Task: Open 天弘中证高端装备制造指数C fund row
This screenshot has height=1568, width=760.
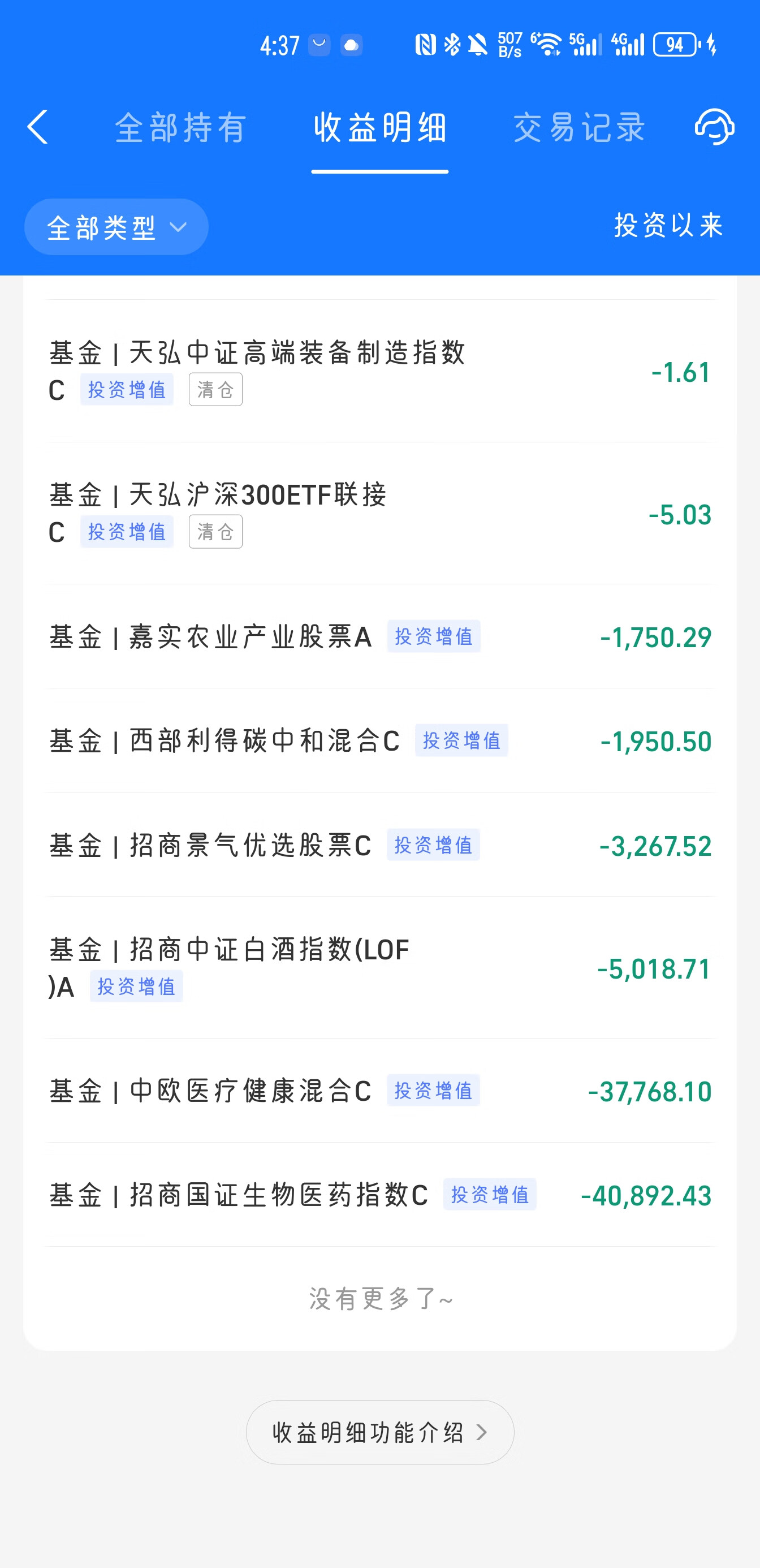Action: point(381,371)
